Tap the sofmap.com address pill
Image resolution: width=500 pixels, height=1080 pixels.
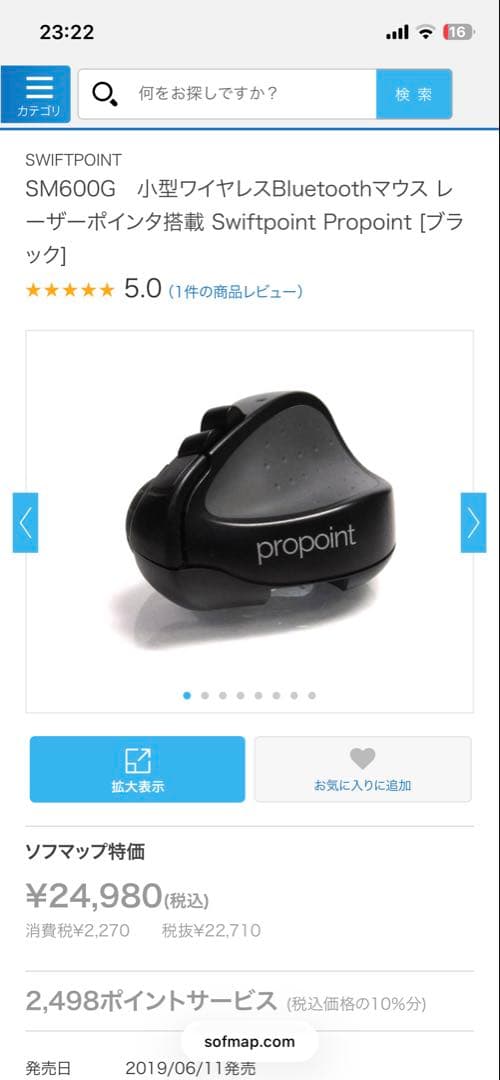tap(249, 1041)
